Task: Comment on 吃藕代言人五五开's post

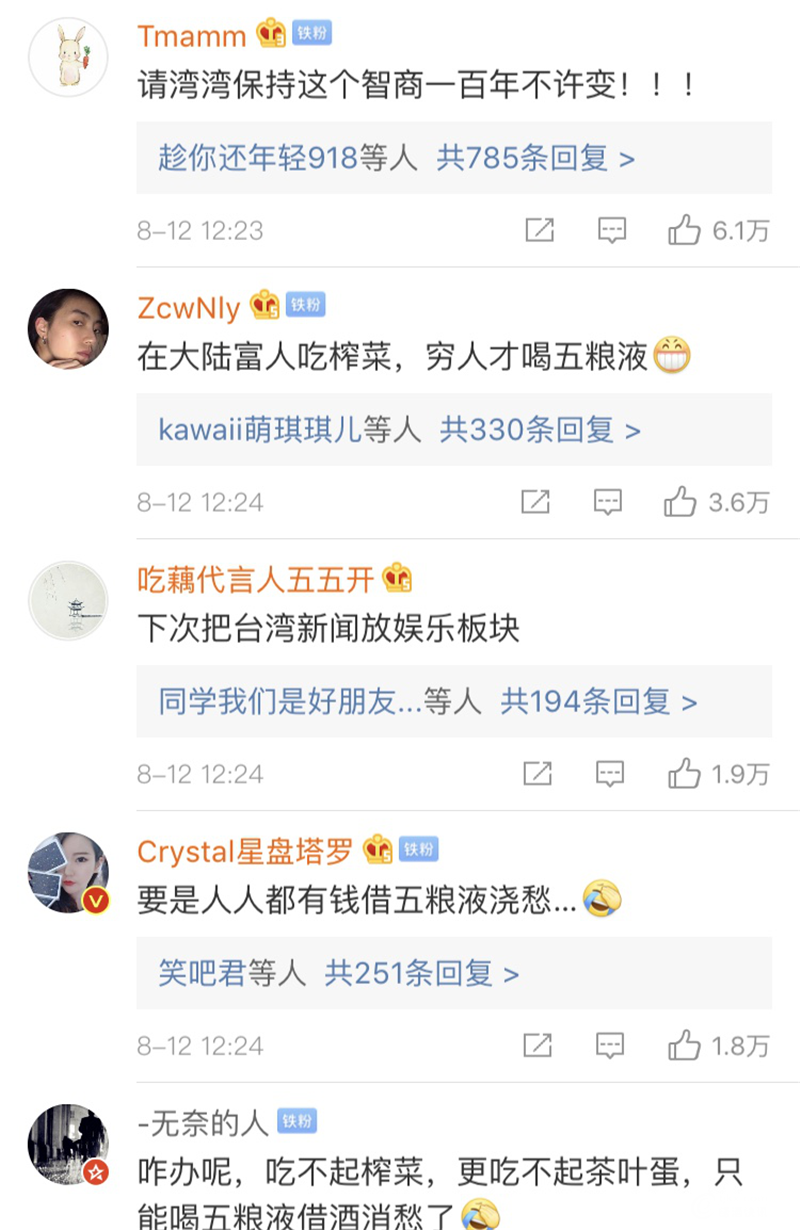Action: click(610, 774)
